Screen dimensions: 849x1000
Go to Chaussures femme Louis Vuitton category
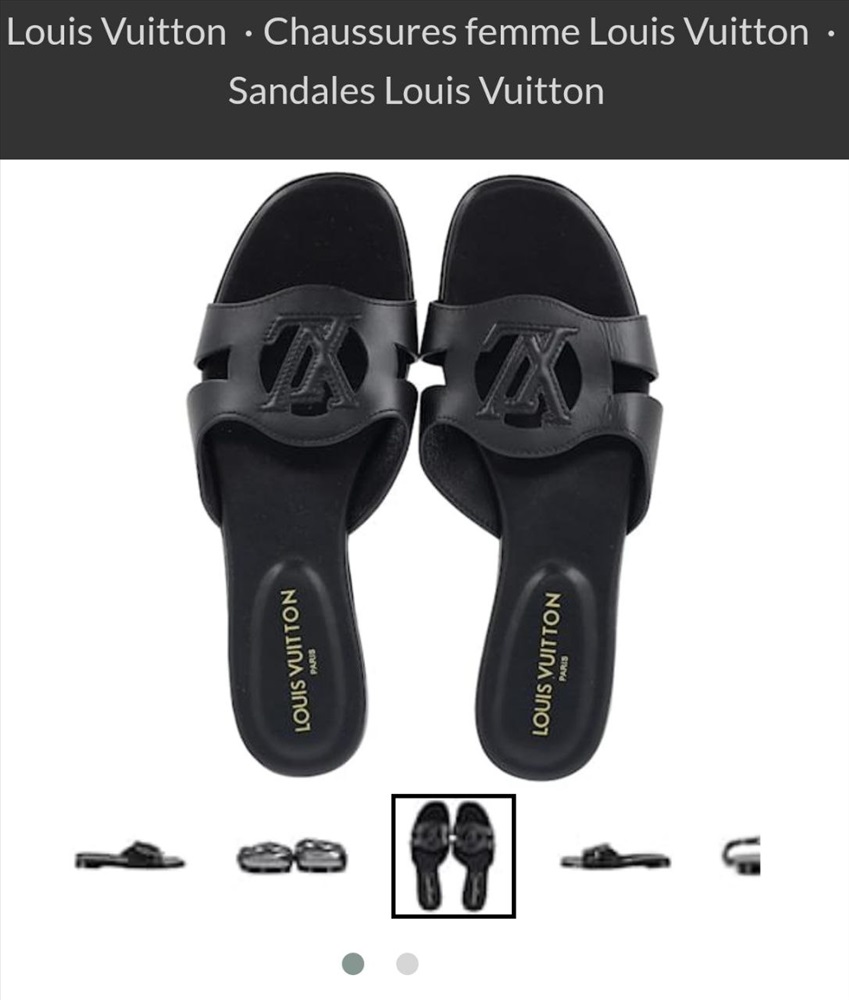(535, 33)
